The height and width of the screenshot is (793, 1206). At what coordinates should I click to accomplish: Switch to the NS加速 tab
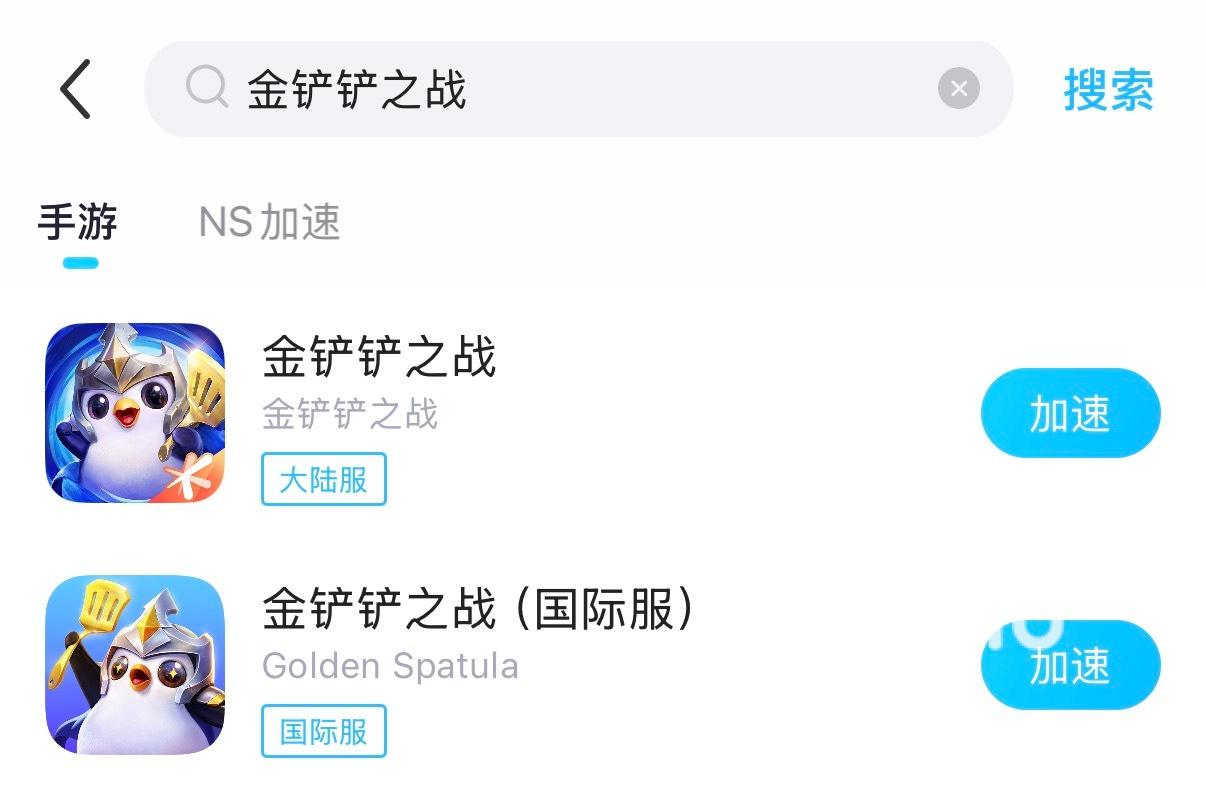(270, 222)
